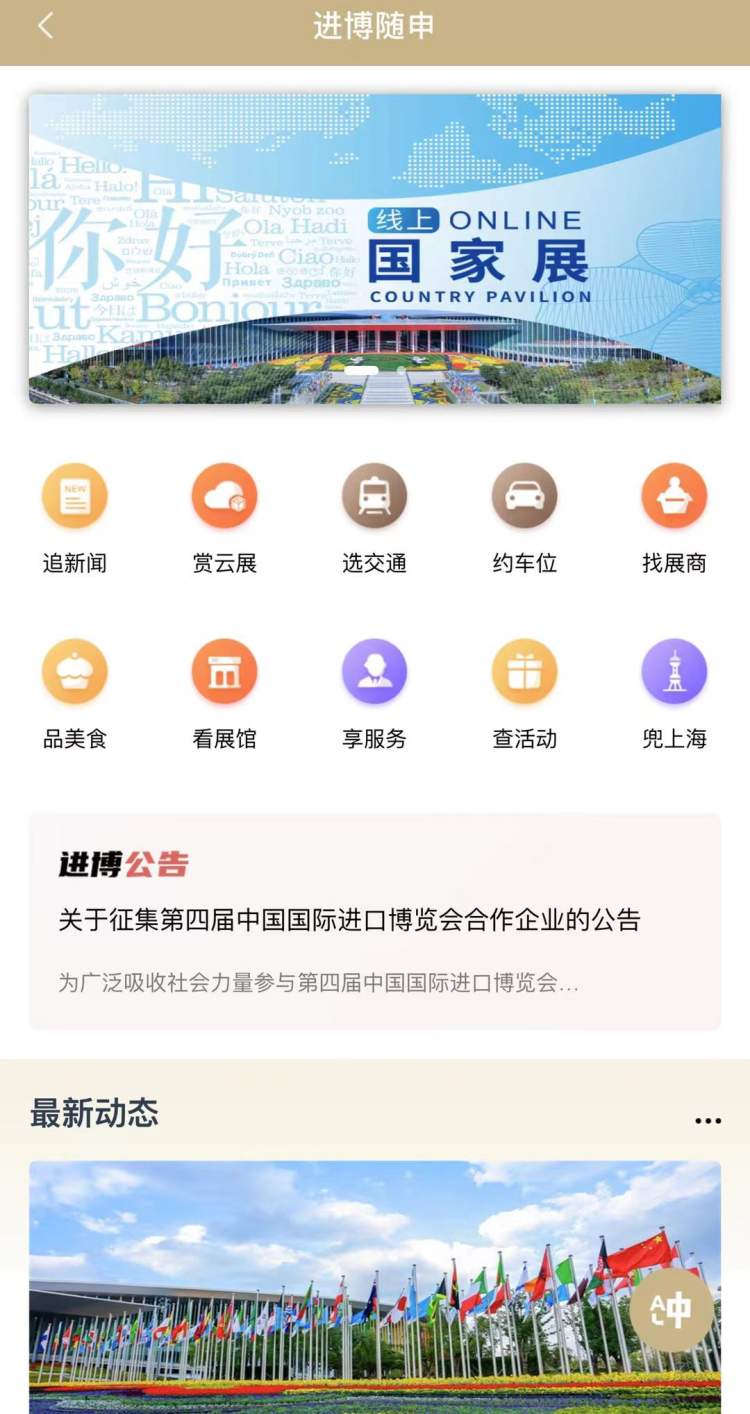Image resolution: width=750 pixels, height=1414 pixels.
Task: Open the 进博公告 announcement card
Action: point(375,921)
